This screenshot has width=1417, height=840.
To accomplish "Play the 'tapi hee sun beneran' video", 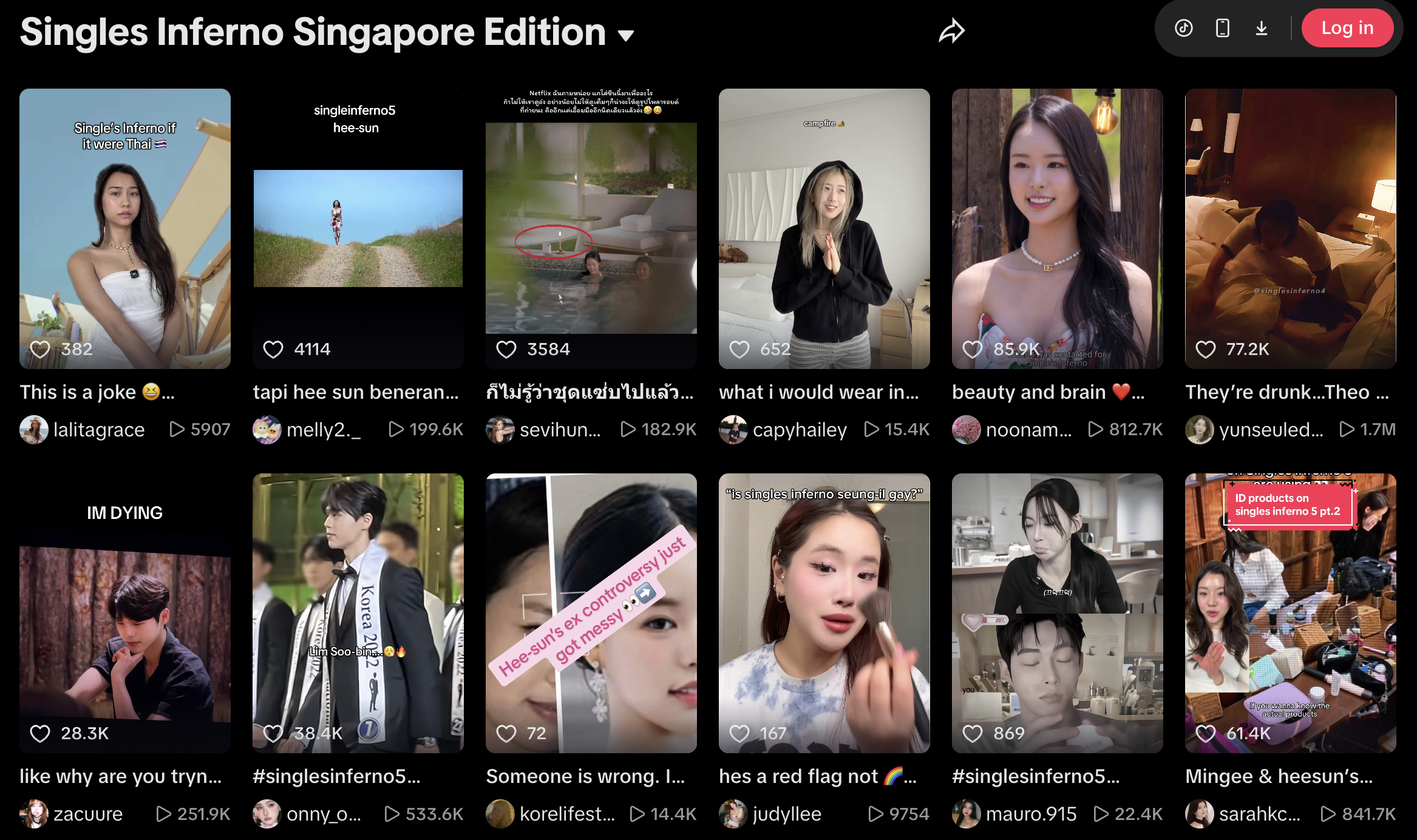I will point(358,228).
